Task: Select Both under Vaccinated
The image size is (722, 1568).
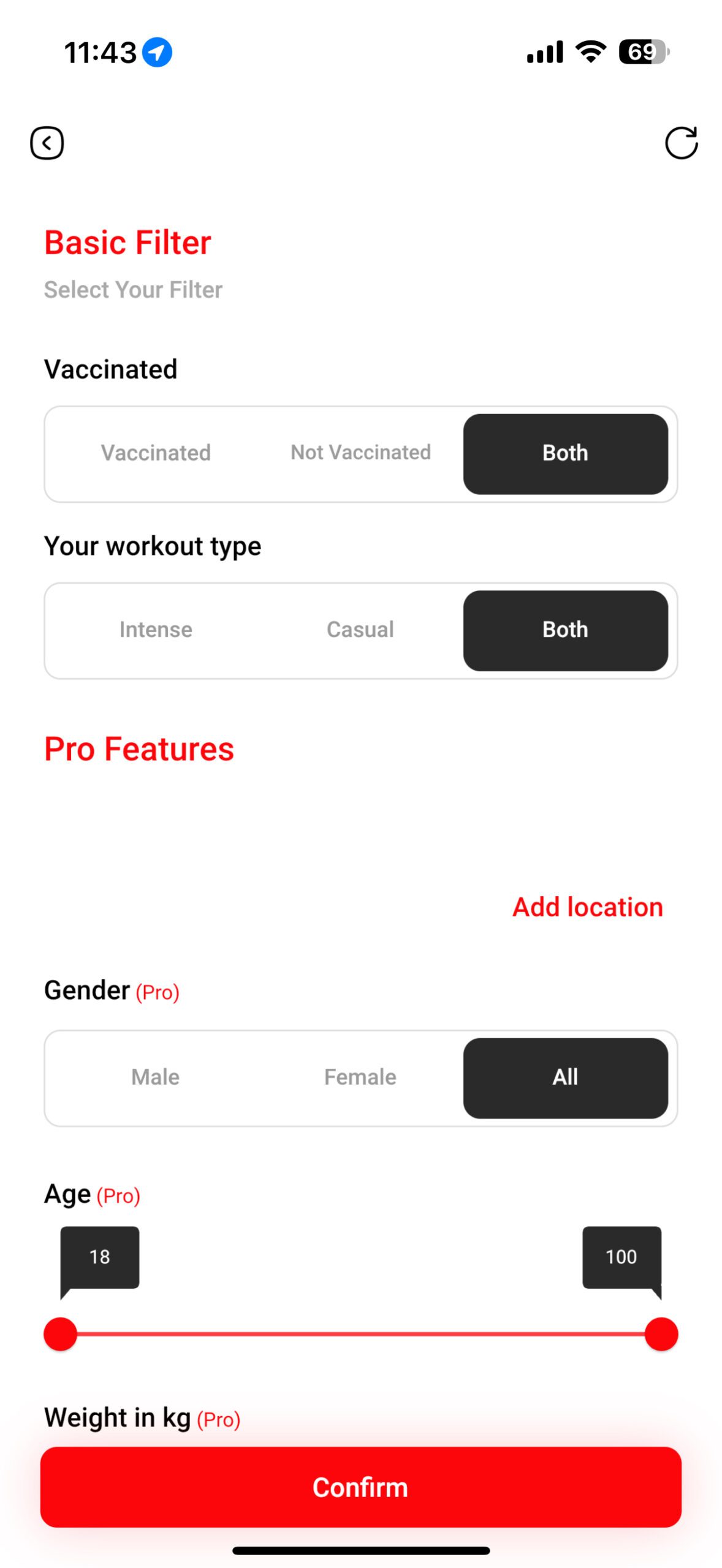Action: coord(565,453)
